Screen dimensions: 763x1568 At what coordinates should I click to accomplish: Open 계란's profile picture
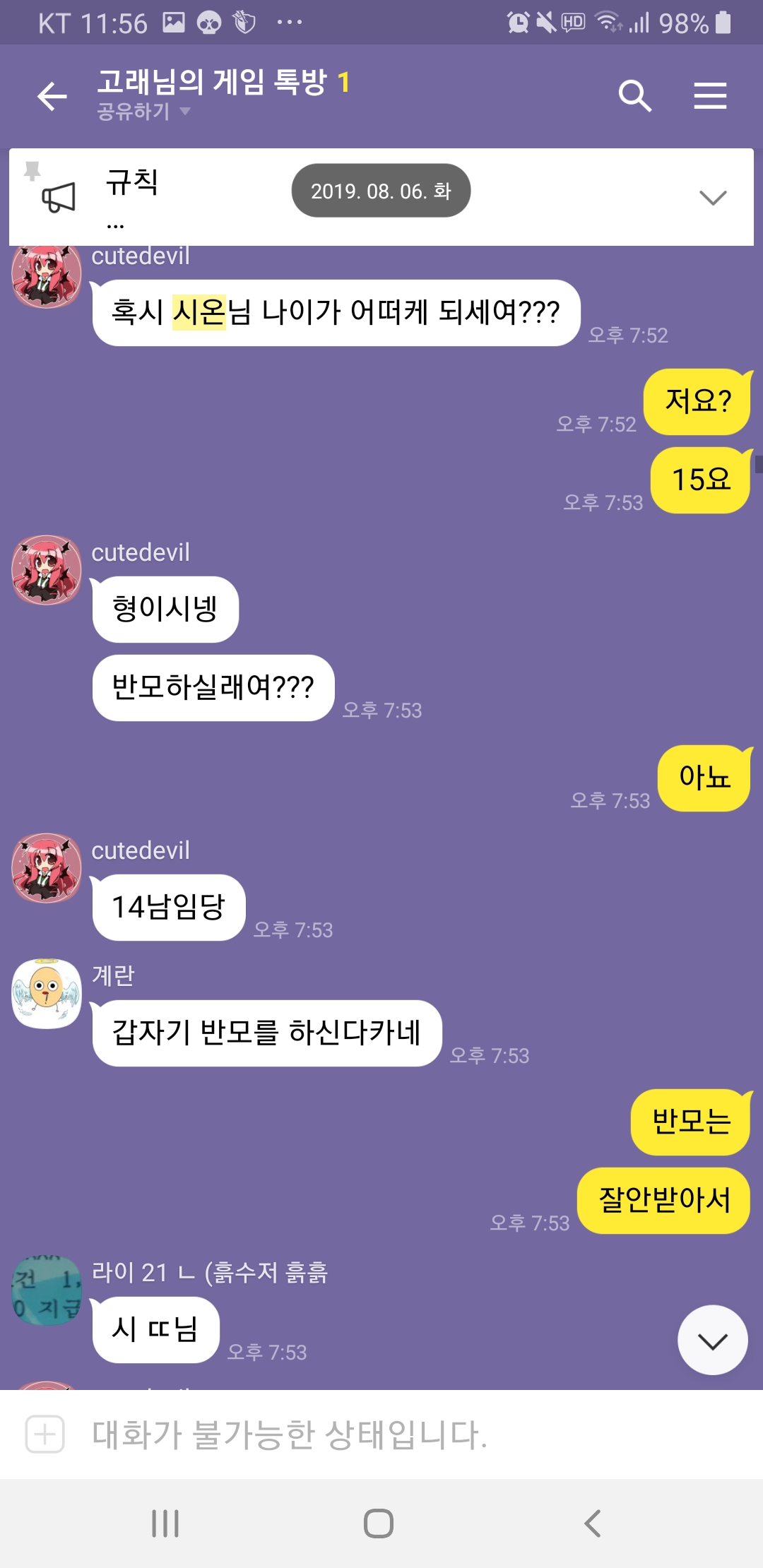pos(47,993)
